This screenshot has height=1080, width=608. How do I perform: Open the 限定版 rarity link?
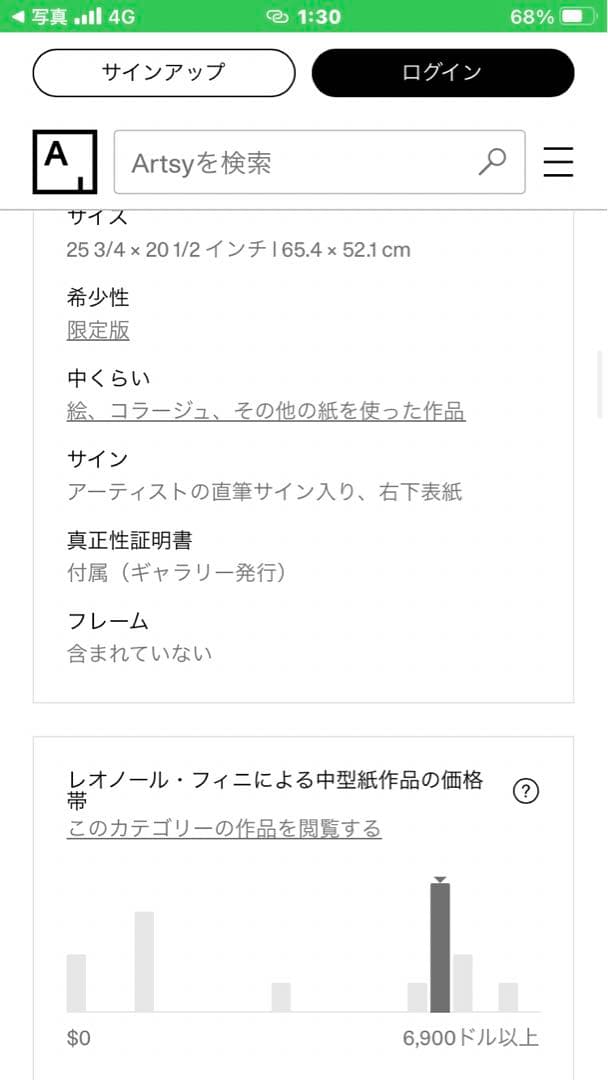[x=98, y=330]
